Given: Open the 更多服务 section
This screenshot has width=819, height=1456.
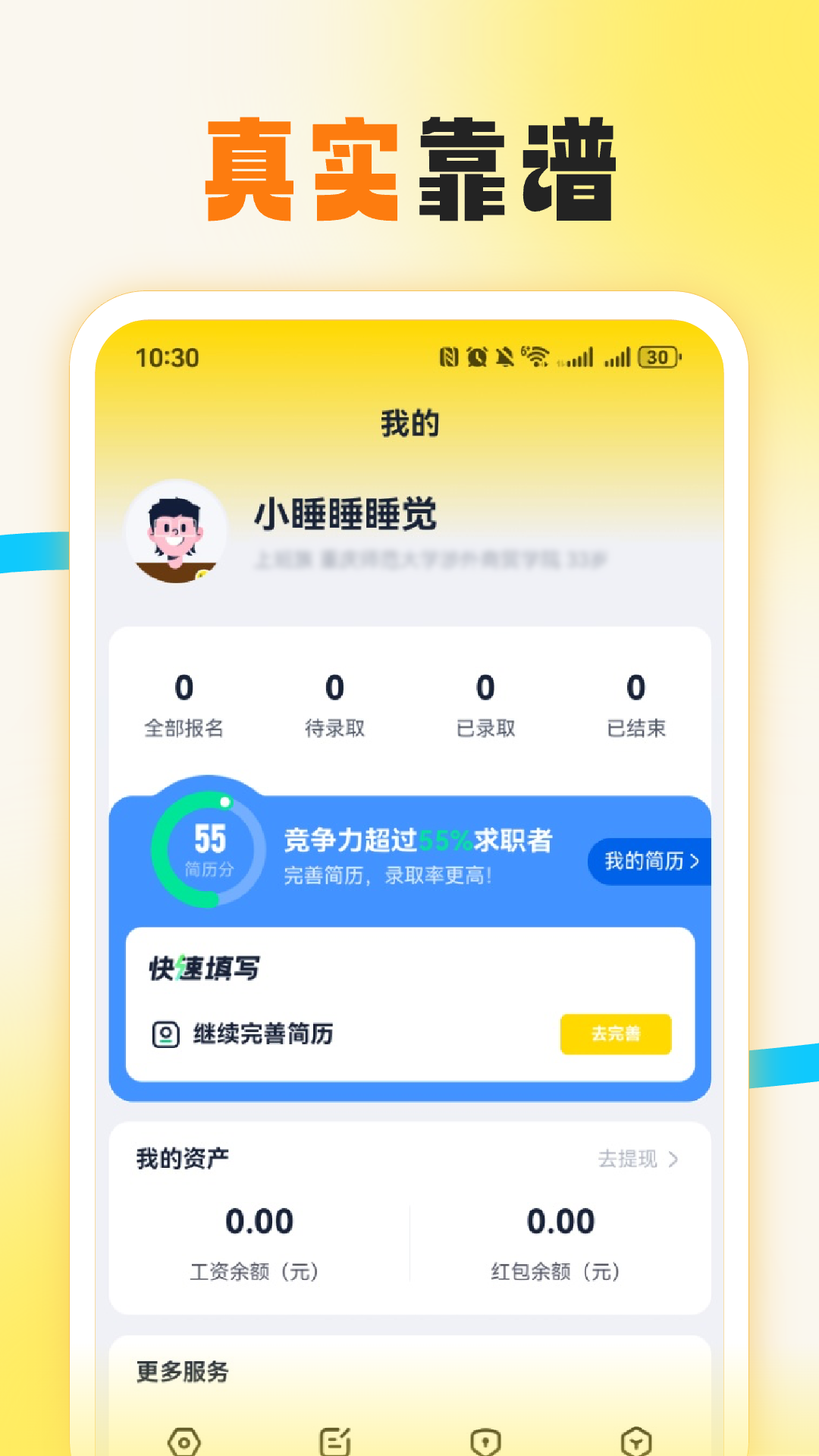Looking at the screenshot, I should point(182,1370).
